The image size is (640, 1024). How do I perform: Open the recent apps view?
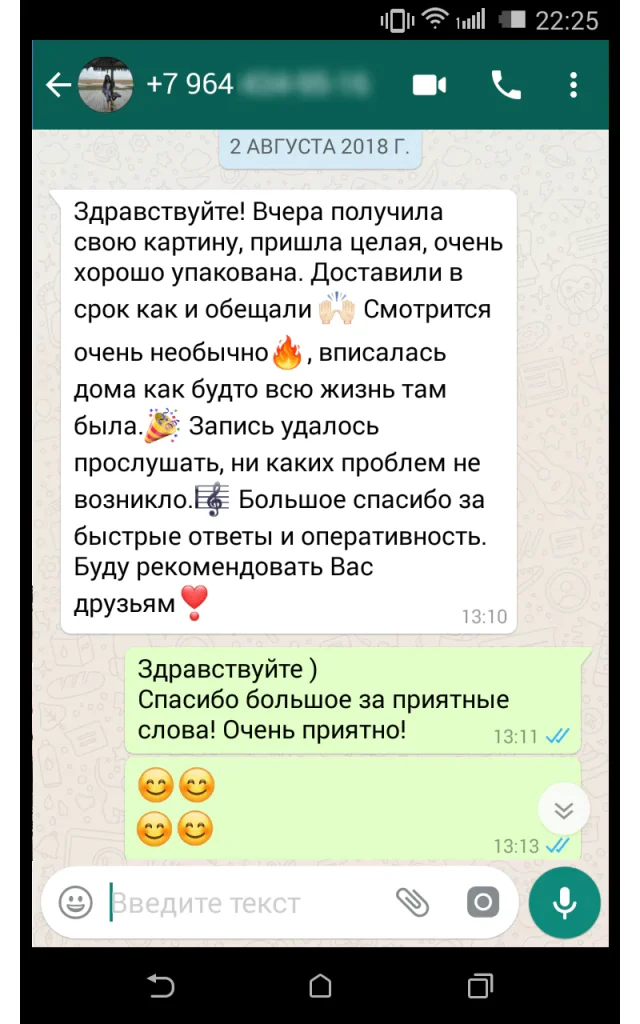(x=480, y=986)
